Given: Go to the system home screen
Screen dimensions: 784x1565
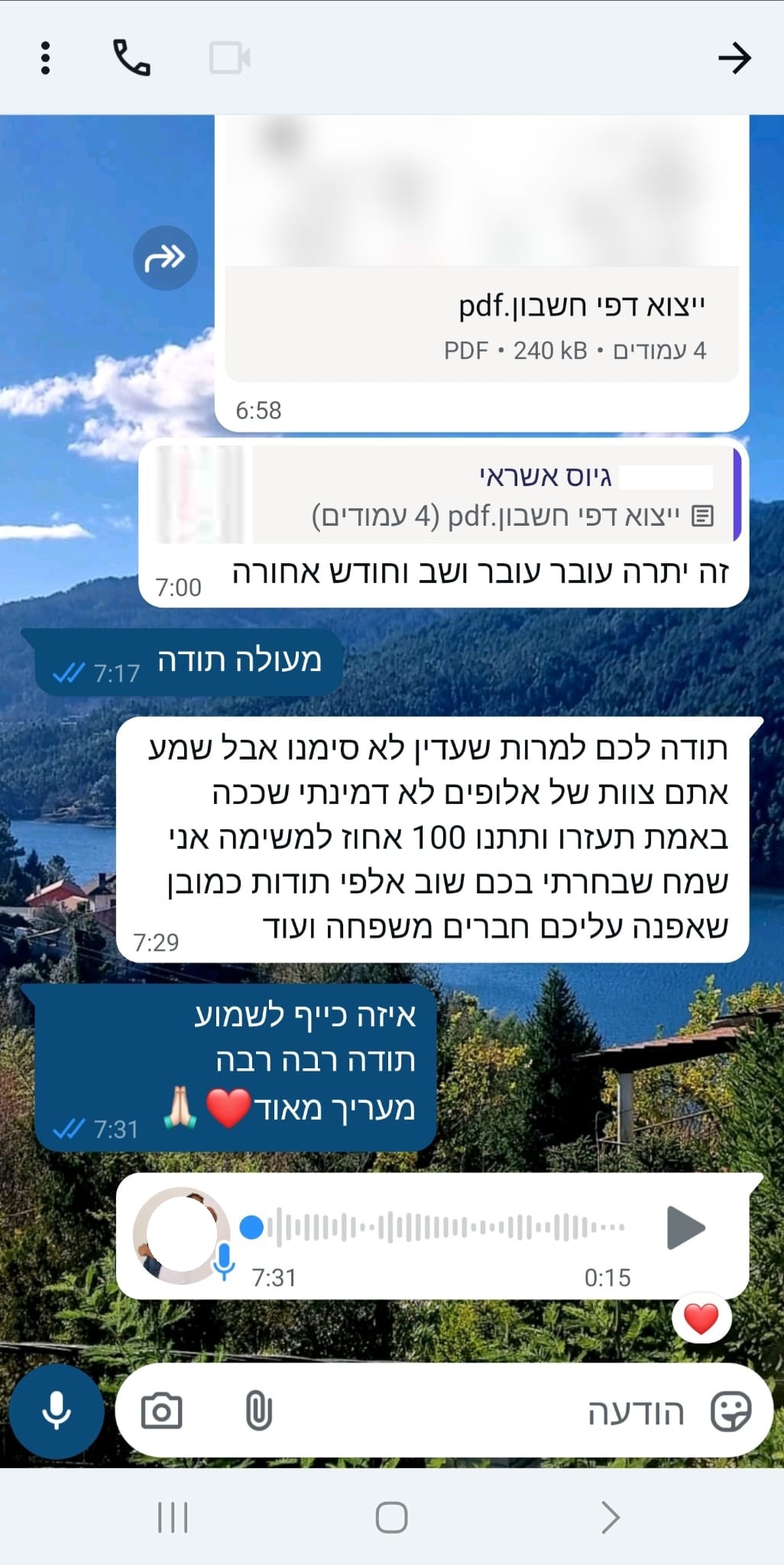Looking at the screenshot, I should click(x=391, y=1518).
